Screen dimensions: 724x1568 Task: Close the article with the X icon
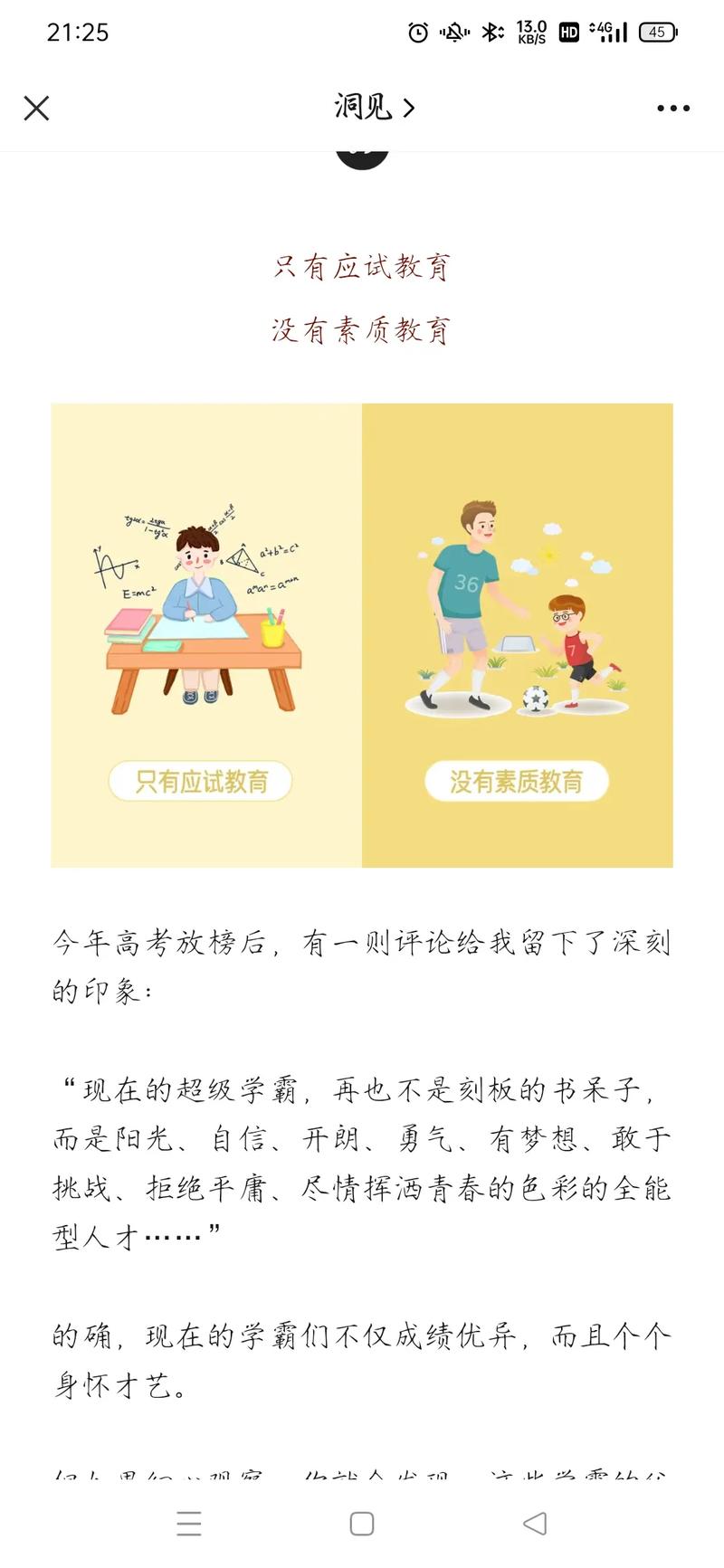36,109
